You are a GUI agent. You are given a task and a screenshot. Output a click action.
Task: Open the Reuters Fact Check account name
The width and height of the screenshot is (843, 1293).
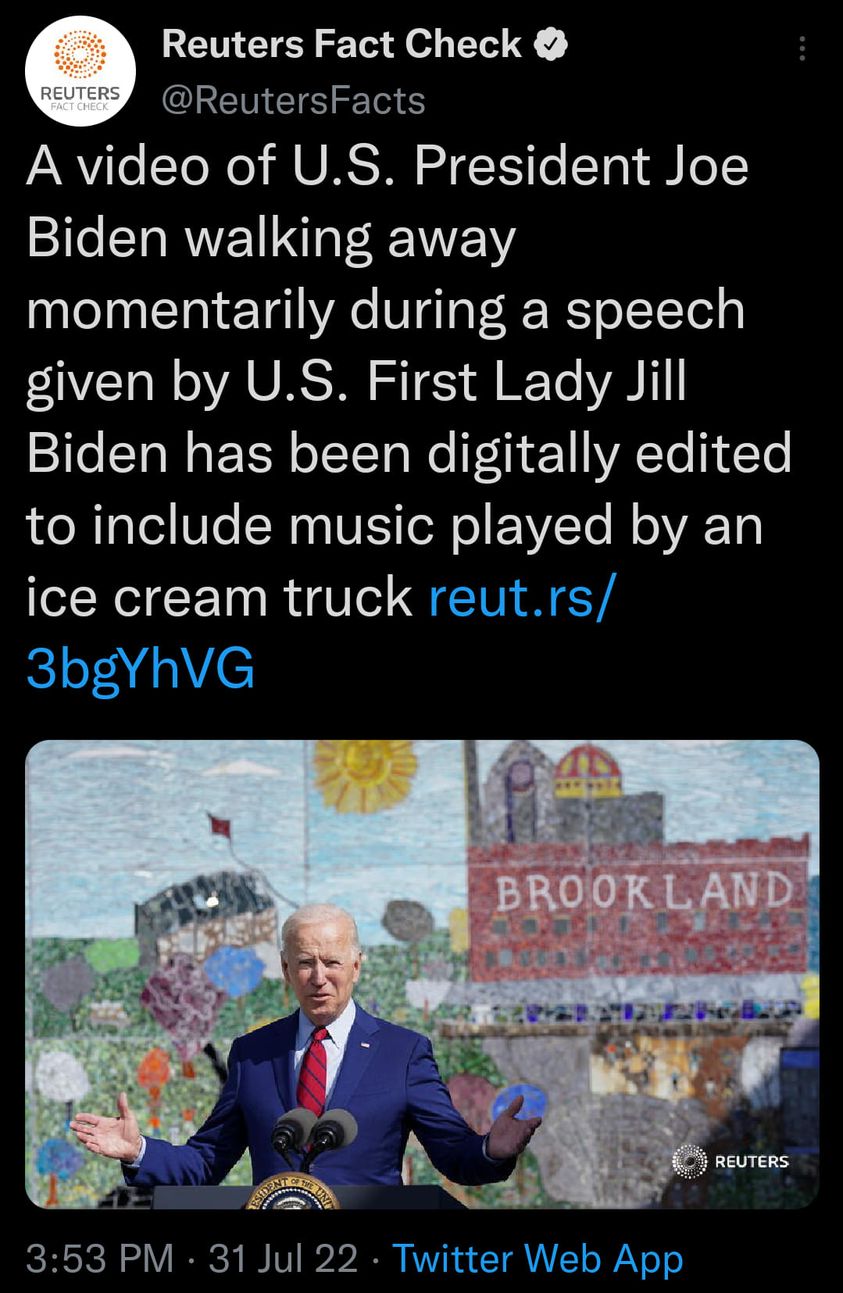pyautogui.click(x=342, y=44)
